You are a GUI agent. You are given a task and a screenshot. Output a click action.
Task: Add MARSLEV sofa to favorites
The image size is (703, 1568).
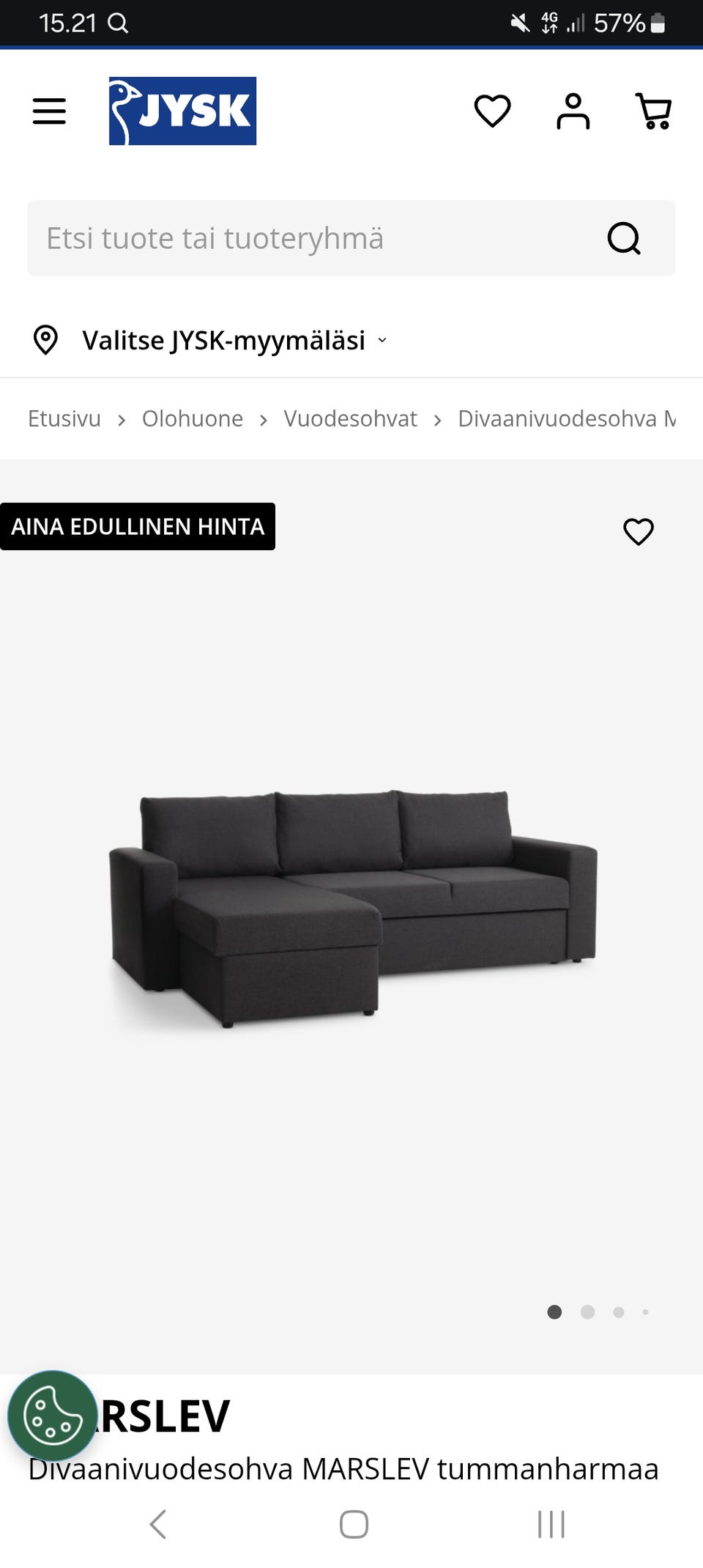638,531
